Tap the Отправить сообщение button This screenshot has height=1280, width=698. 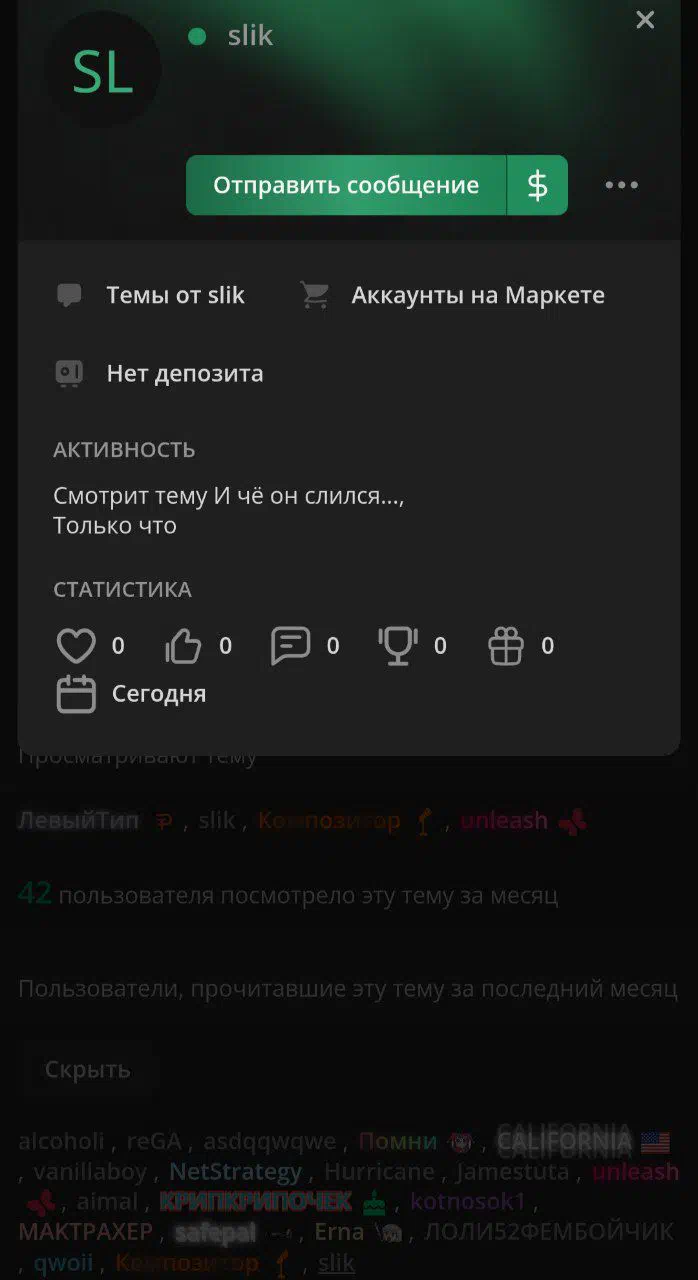tap(346, 185)
